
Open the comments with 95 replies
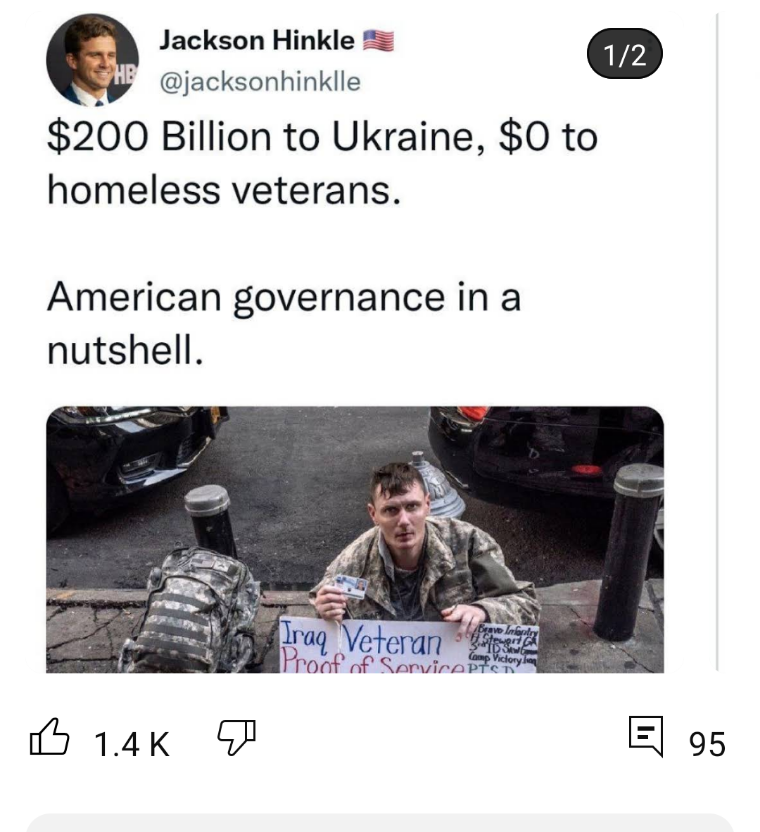646,740
